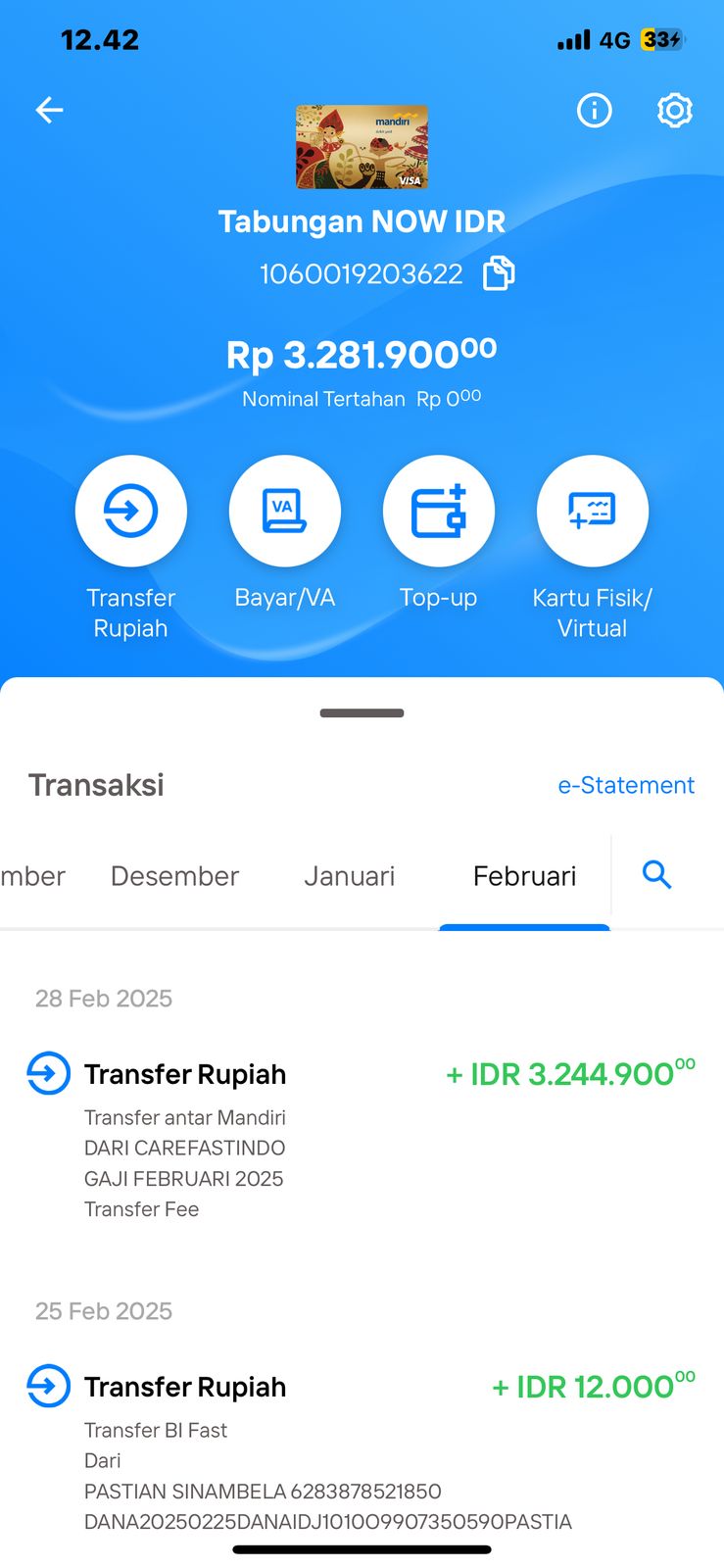
Task: Copy the account number
Action: click(x=499, y=273)
